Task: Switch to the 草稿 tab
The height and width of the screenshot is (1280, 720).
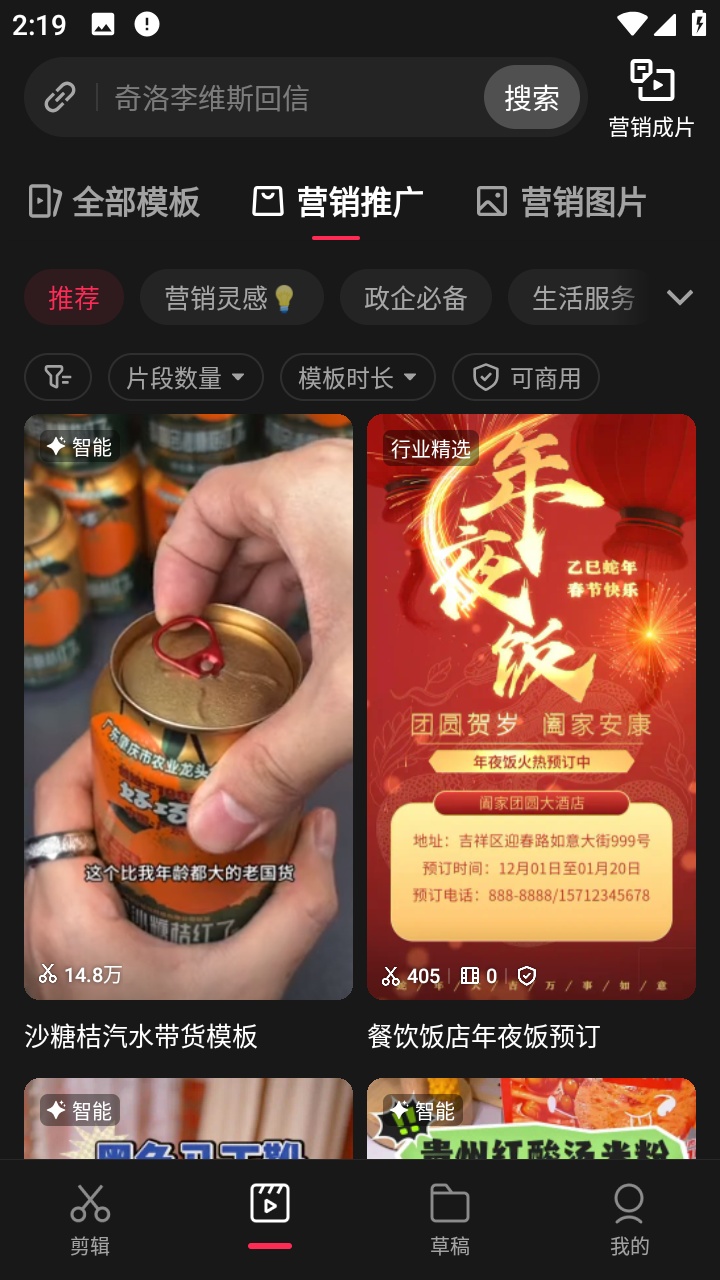Action: pyautogui.click(x=449, y=1218)
